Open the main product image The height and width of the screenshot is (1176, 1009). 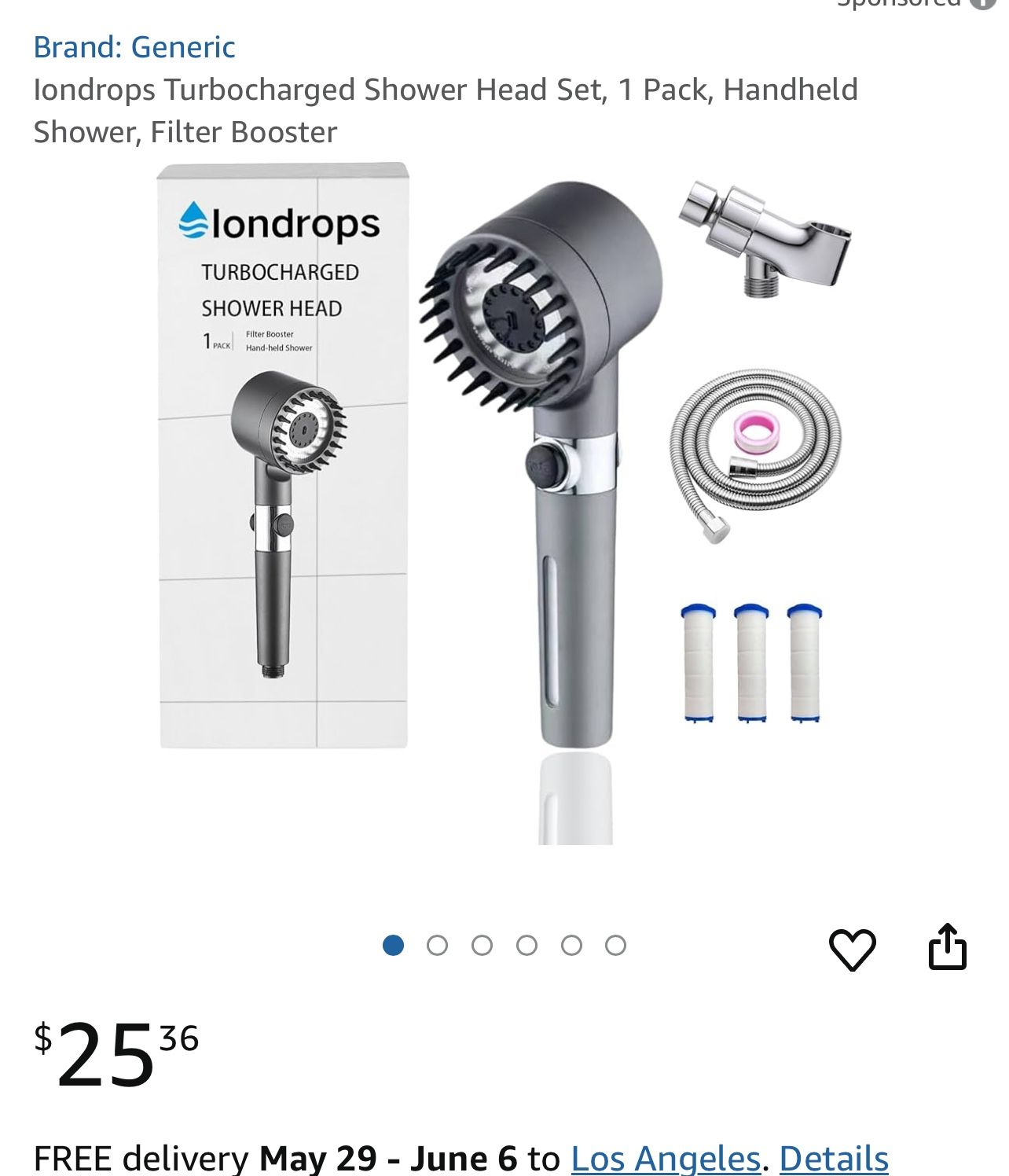504,504
